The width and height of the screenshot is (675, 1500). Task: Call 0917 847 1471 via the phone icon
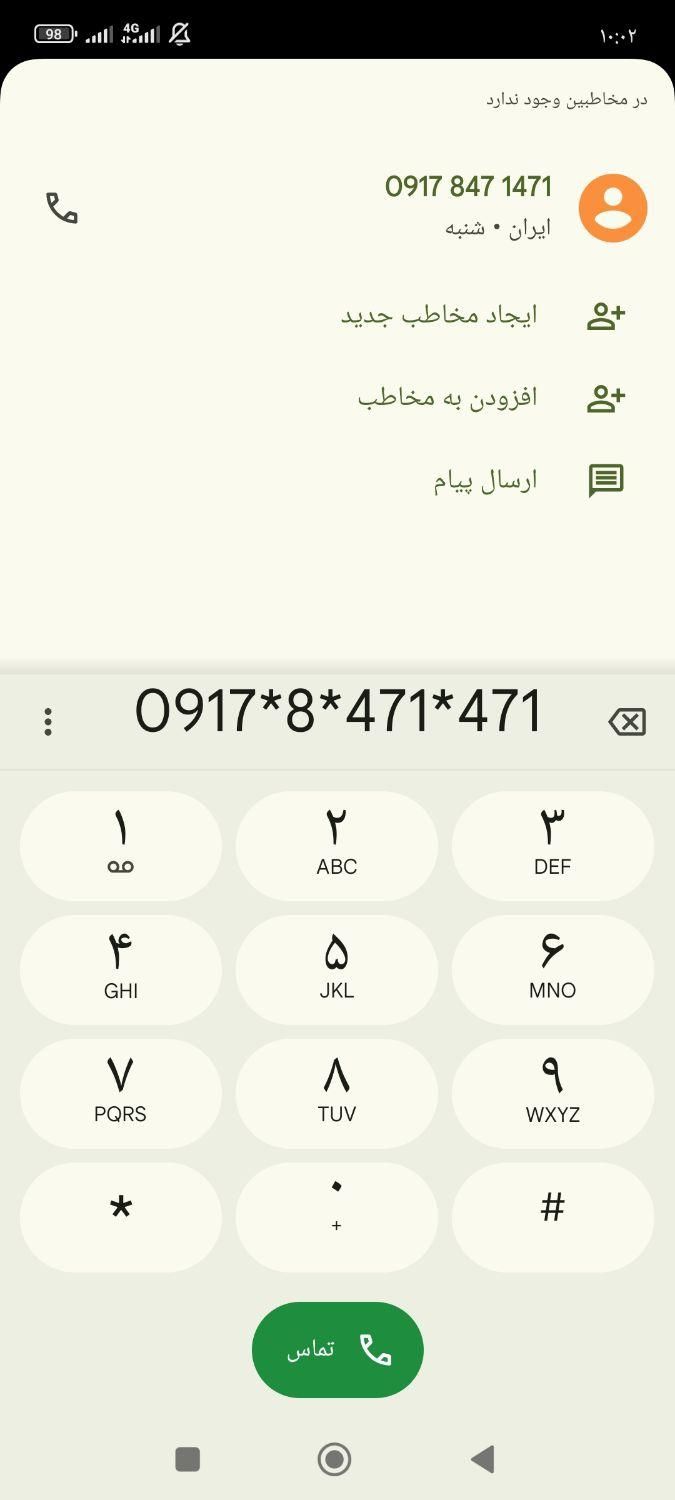coord(62,208)
